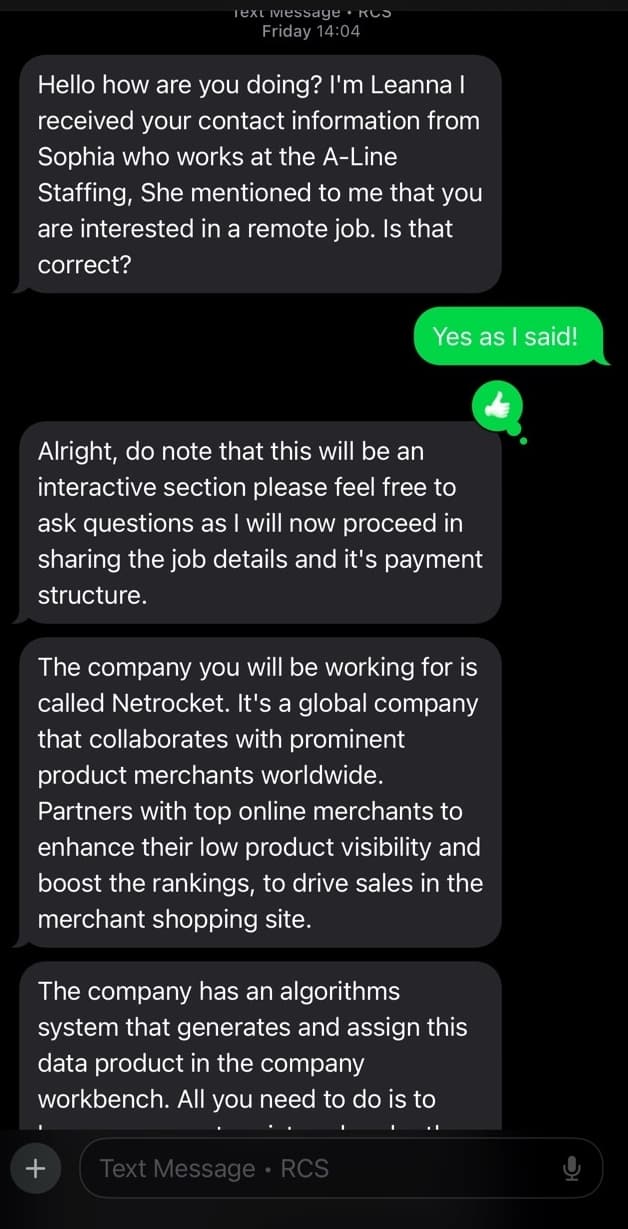Open the thumbs-up reaction on the sent message
Viewport: 628px width, 1229px height.
pos(497,405)
